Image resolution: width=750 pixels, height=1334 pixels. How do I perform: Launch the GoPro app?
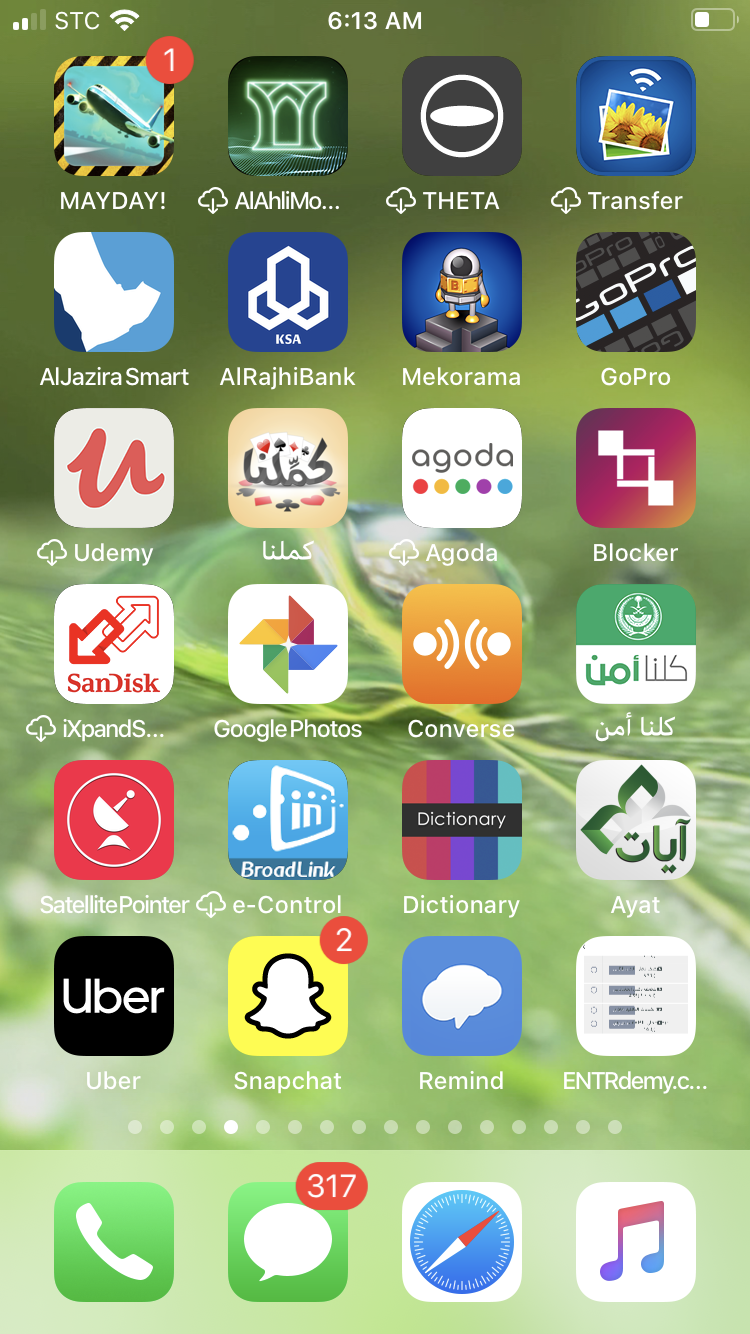[636, 292]
